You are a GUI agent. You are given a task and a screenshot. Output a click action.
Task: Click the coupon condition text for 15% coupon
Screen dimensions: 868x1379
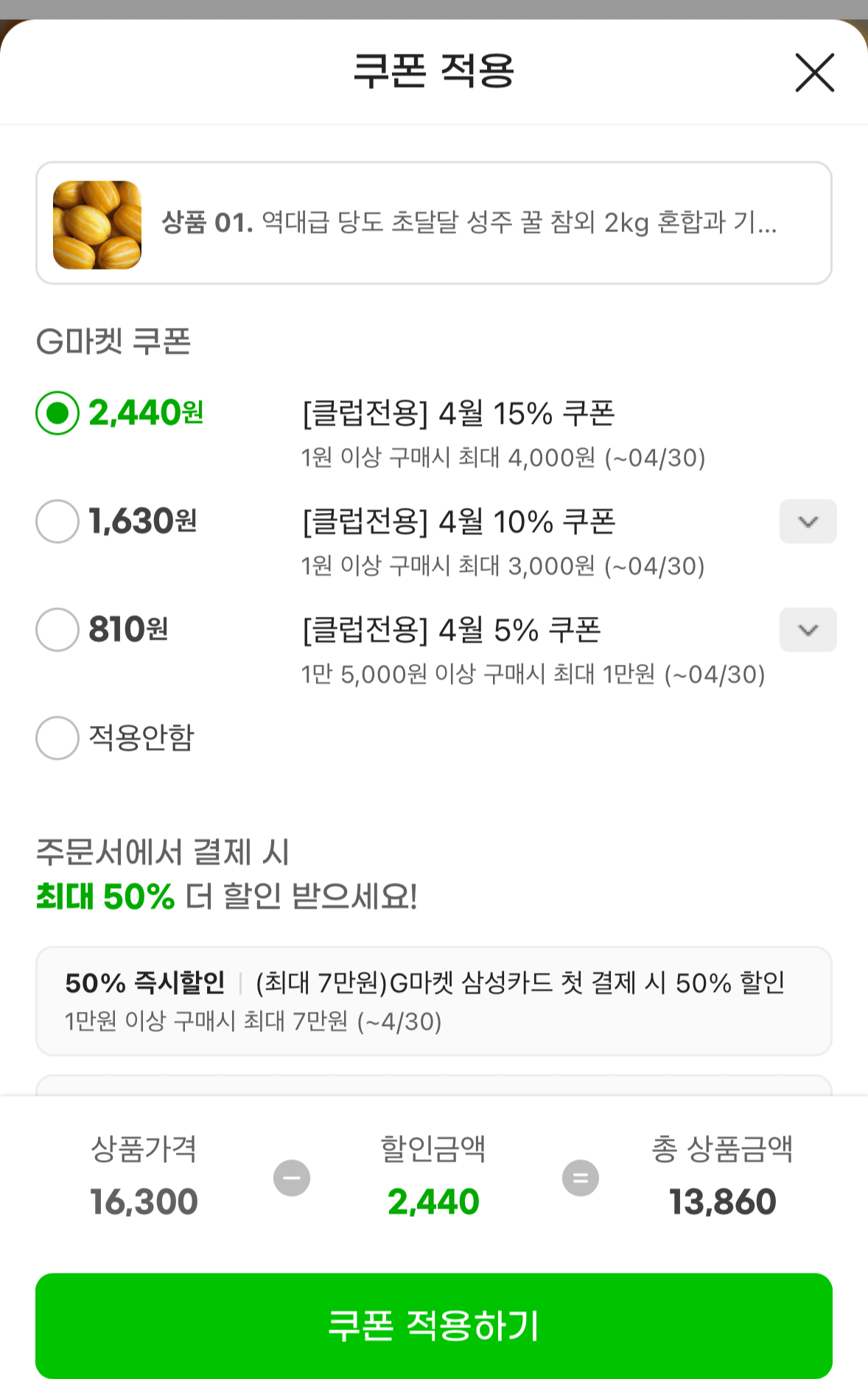click(505, 458)
